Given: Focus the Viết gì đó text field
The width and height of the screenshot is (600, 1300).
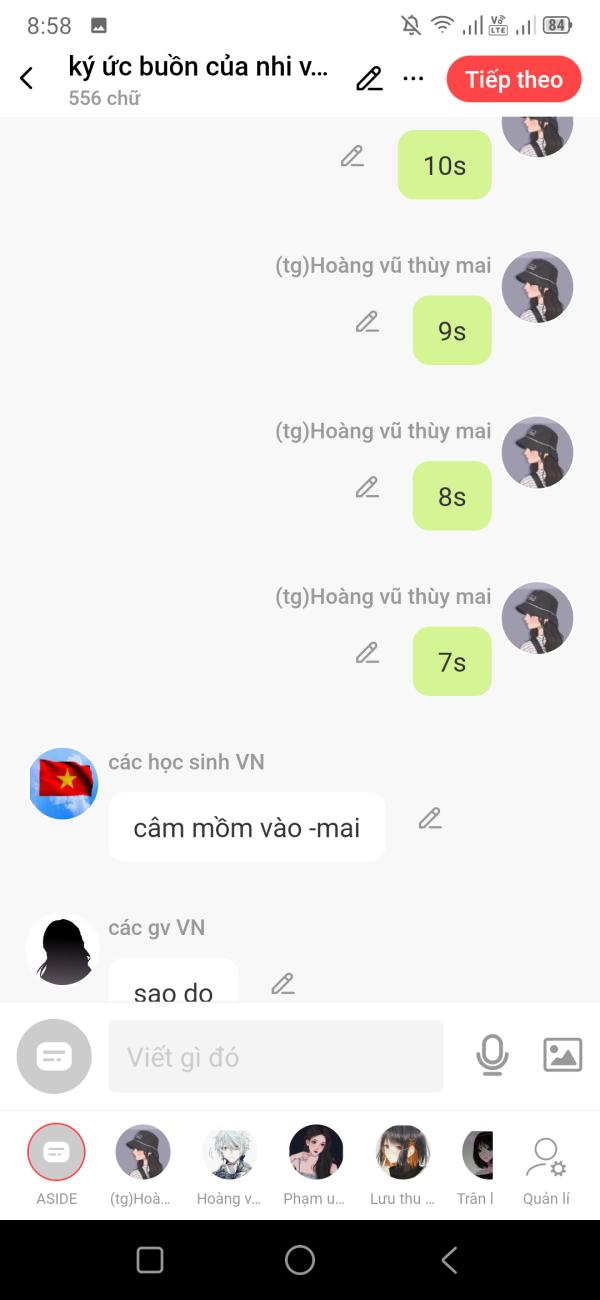Looking at the screenshot, I should [275, 1056].
